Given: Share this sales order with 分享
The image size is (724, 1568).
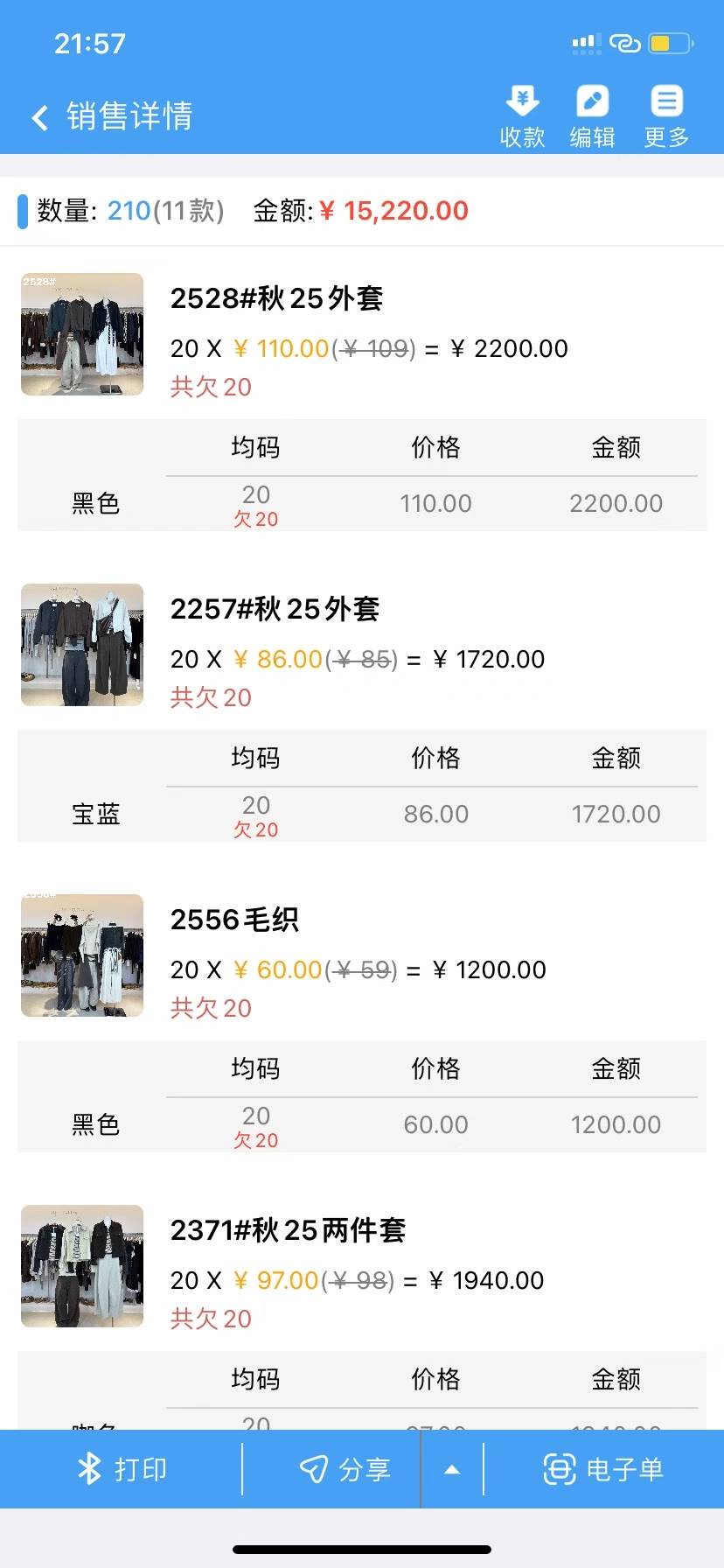Looking at the screenshot, I should [345, 1469].
